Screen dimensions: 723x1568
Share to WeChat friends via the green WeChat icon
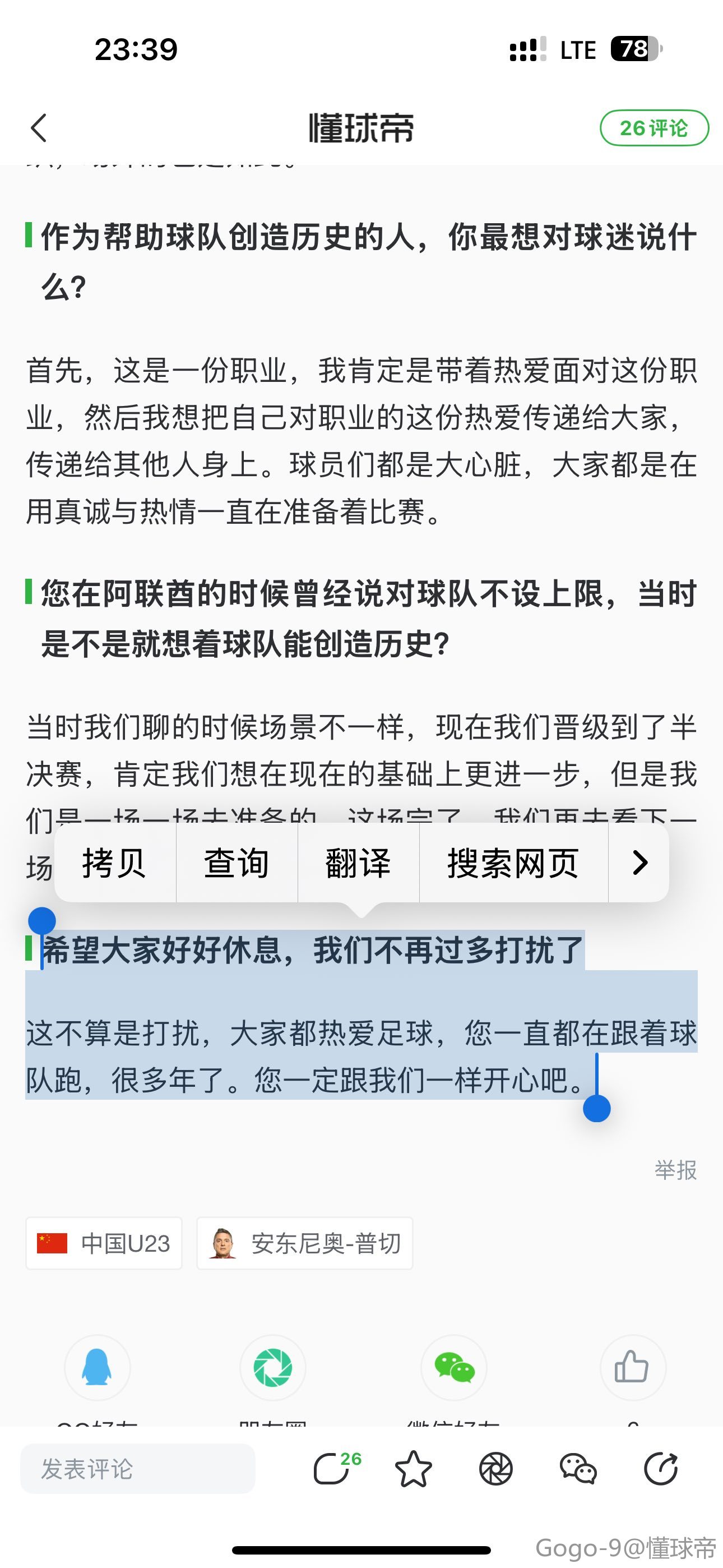(x=454, y=1367)
